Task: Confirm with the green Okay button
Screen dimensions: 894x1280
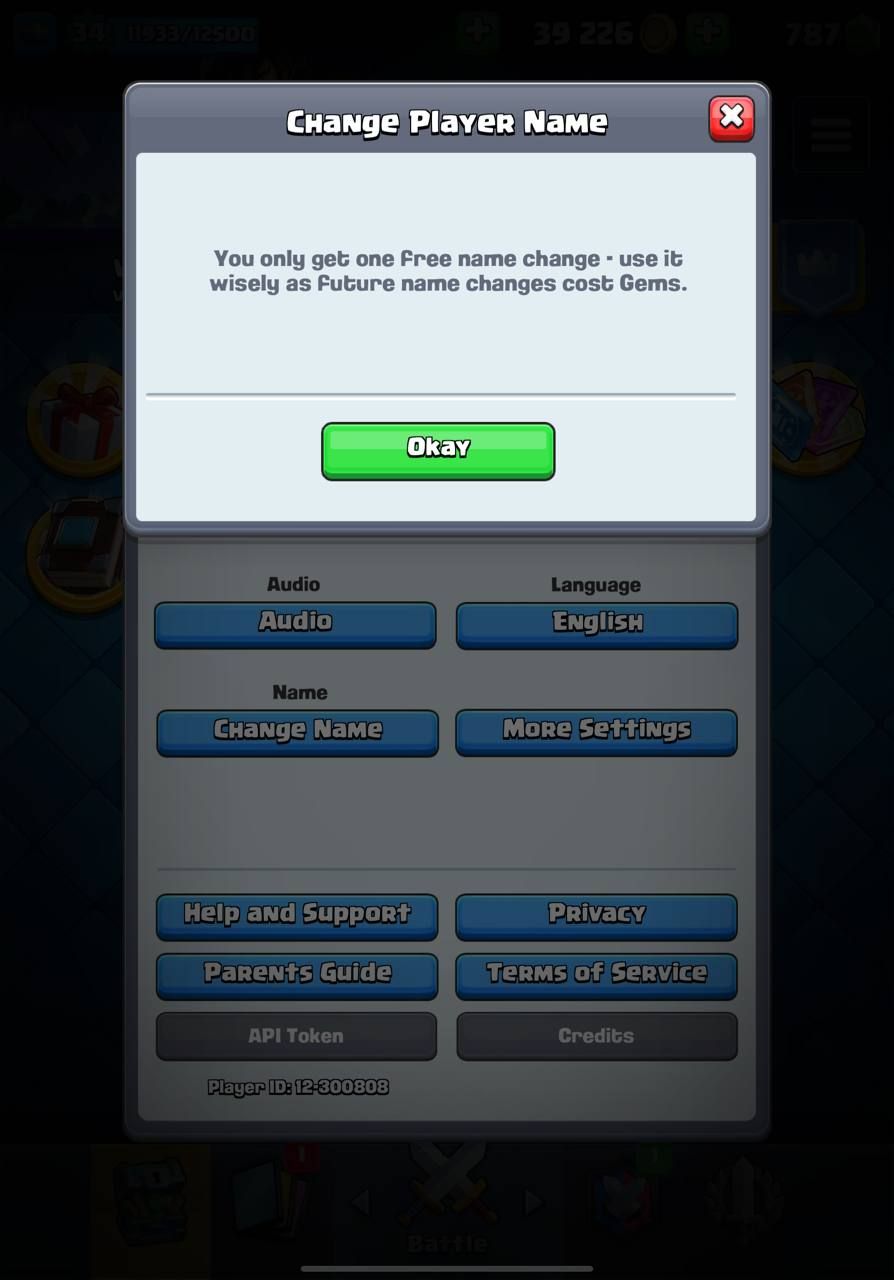Action: [x=438, y=450]
